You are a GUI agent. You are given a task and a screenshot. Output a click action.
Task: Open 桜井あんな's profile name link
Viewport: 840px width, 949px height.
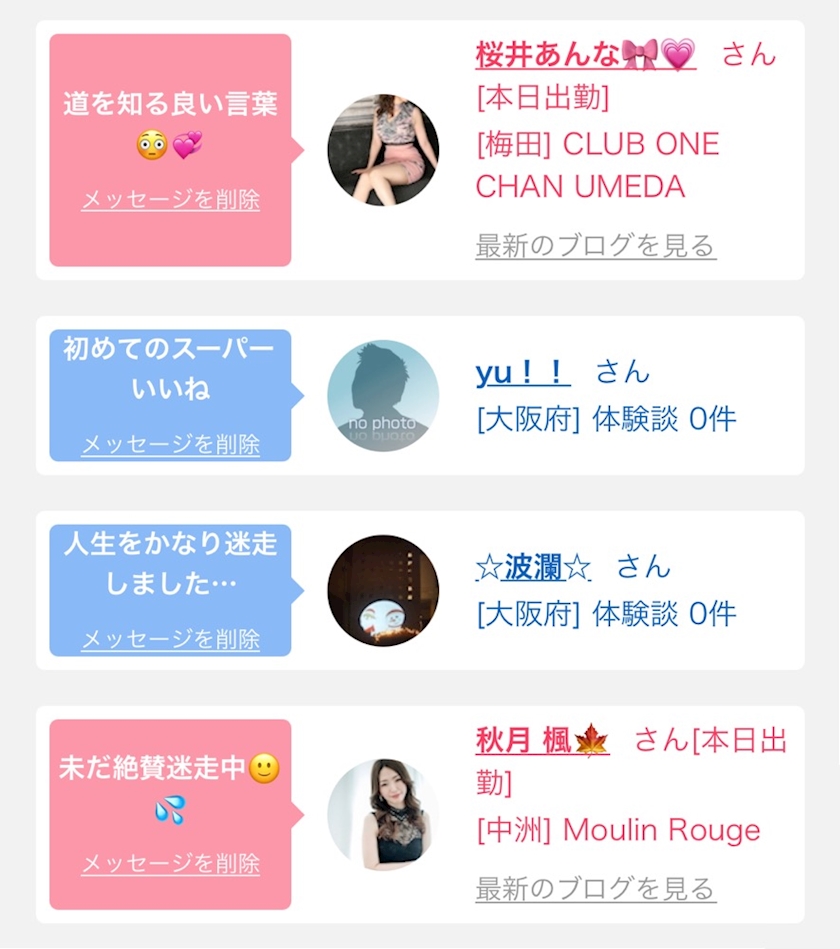[585, 55]
